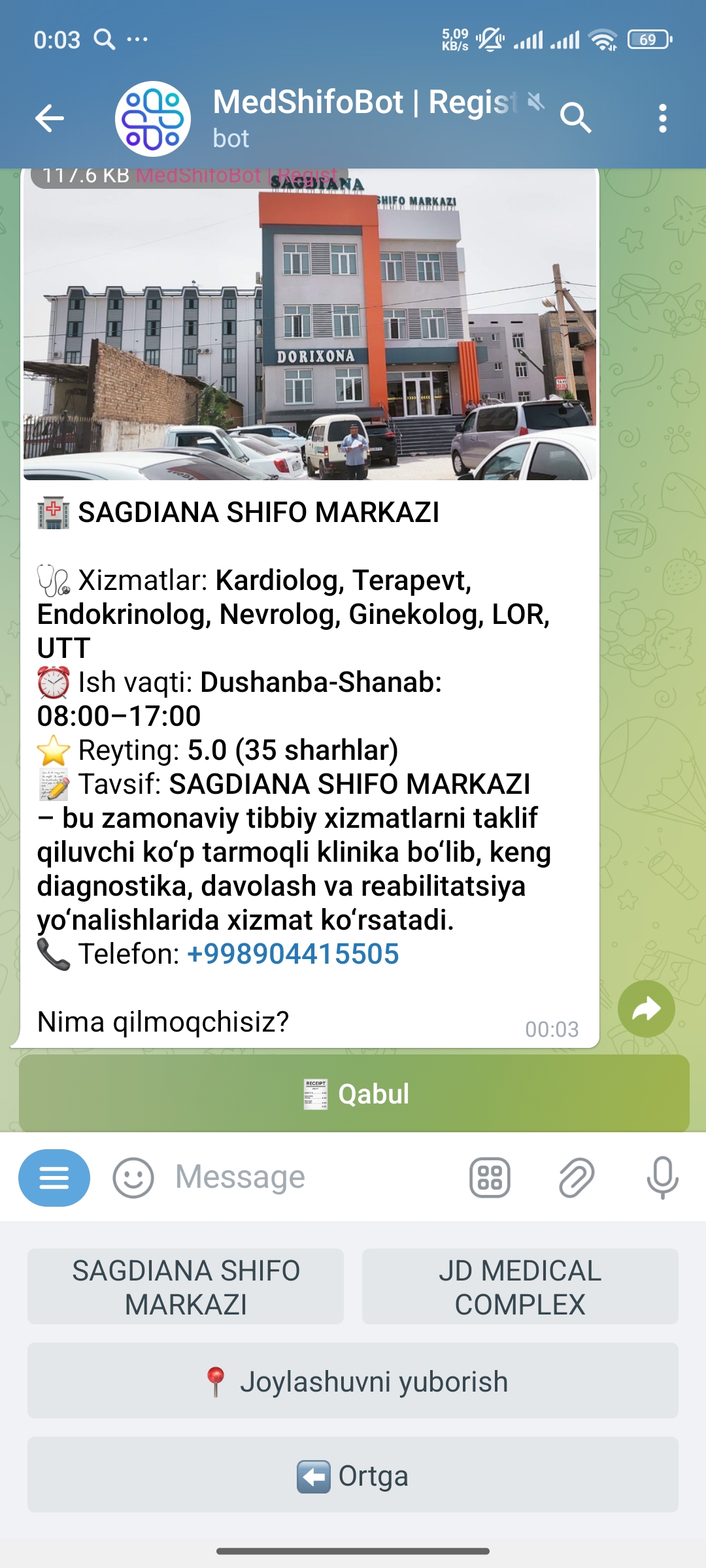Forward the clinic message with the arrow
This screenshot has height=1568, width=706.
coord(647,1009)
